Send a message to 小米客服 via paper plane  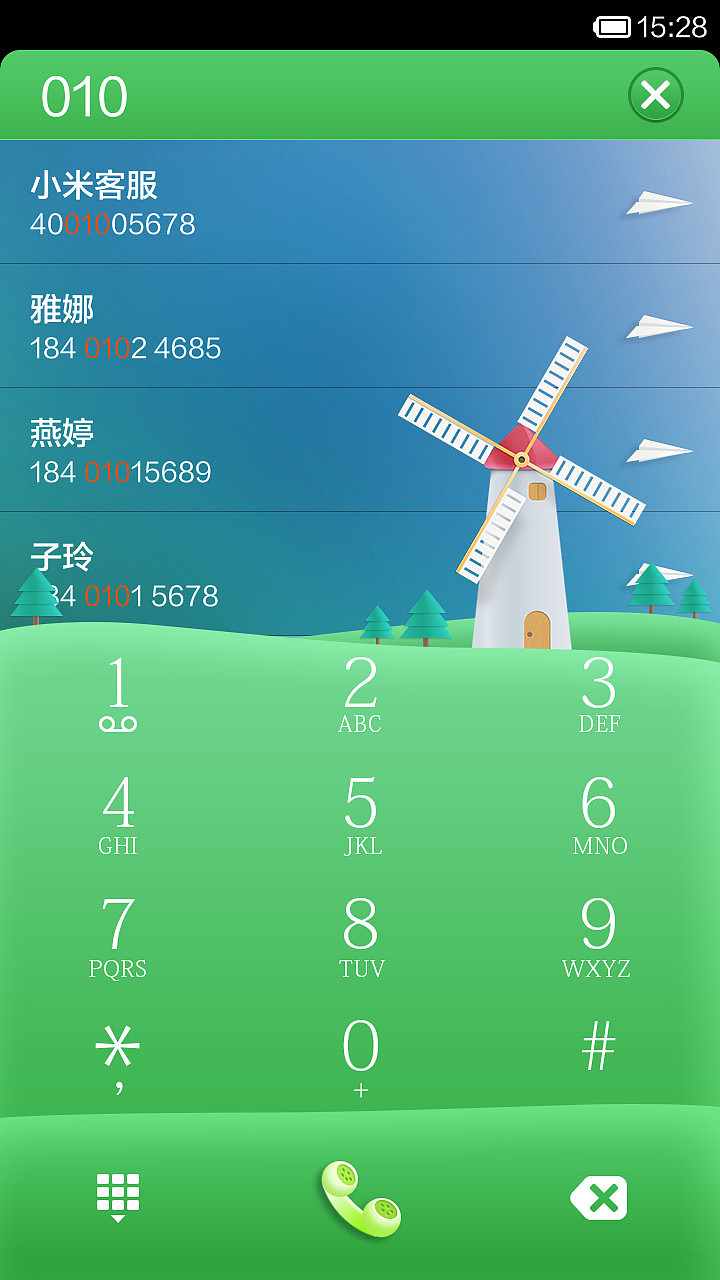[659, 202]
